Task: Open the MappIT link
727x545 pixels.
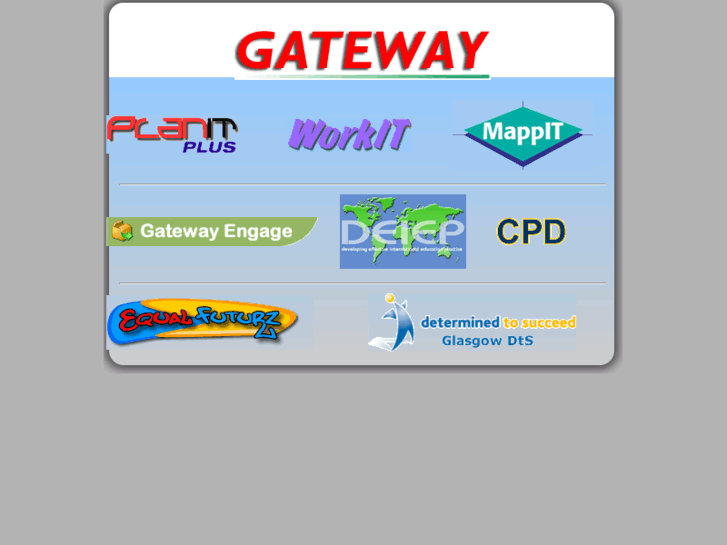Action: [522, 133]
